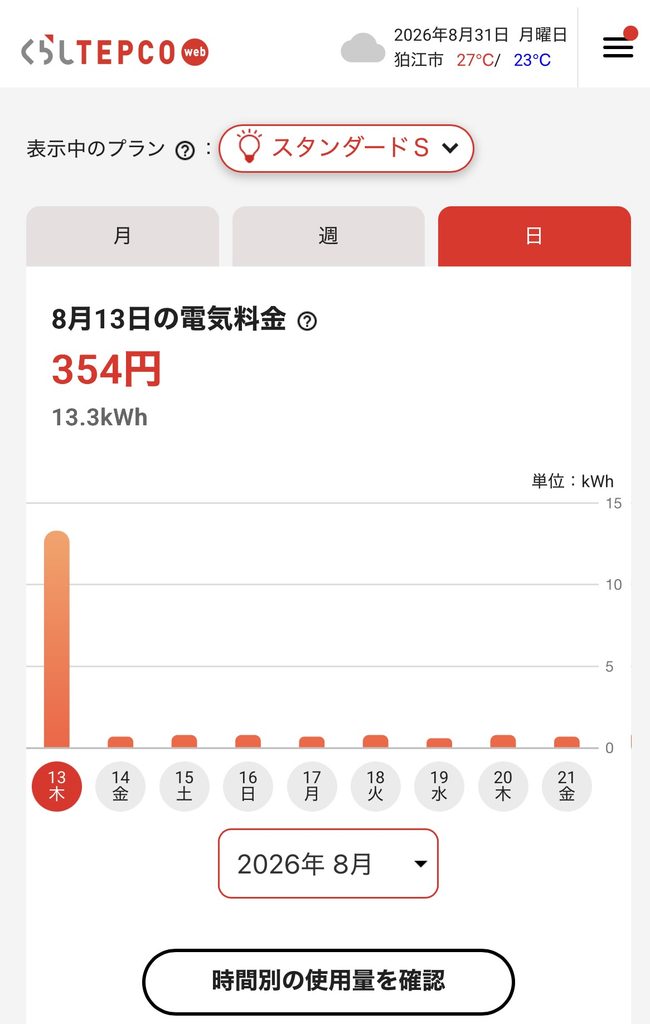The width and height of the screenshot is (650, 1024).
Task: Open help icon next to 電気料金 heading
Action: [x=307, y=321]
